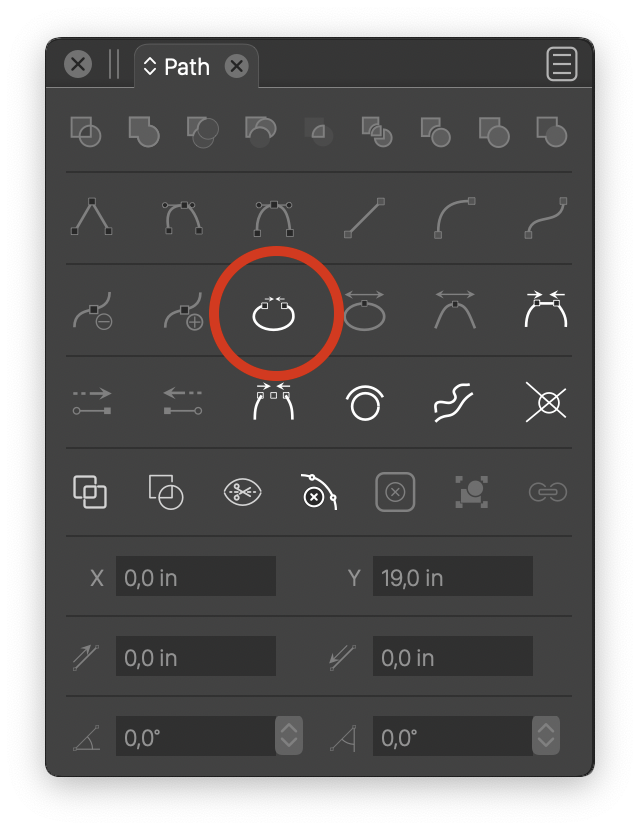Tap the crossed-out circle node icon
Image resolution: width=640 pixels, height=830 pixels.
click(x=546, y=401)
